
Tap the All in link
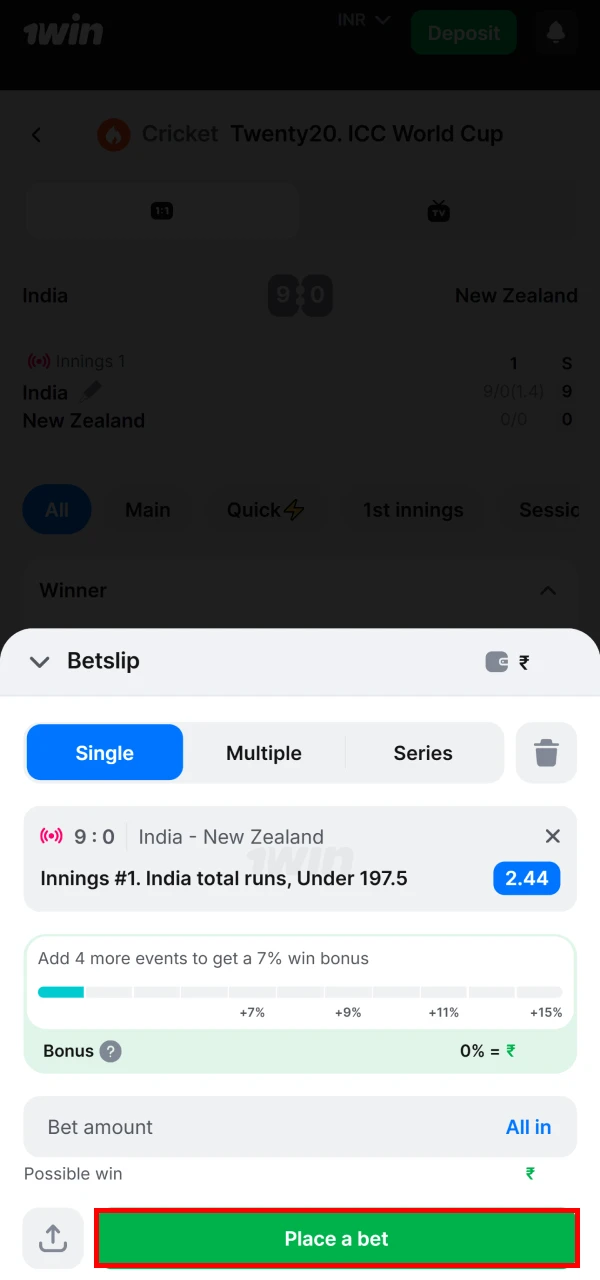pyautogui.click(x=528, y=1127)
